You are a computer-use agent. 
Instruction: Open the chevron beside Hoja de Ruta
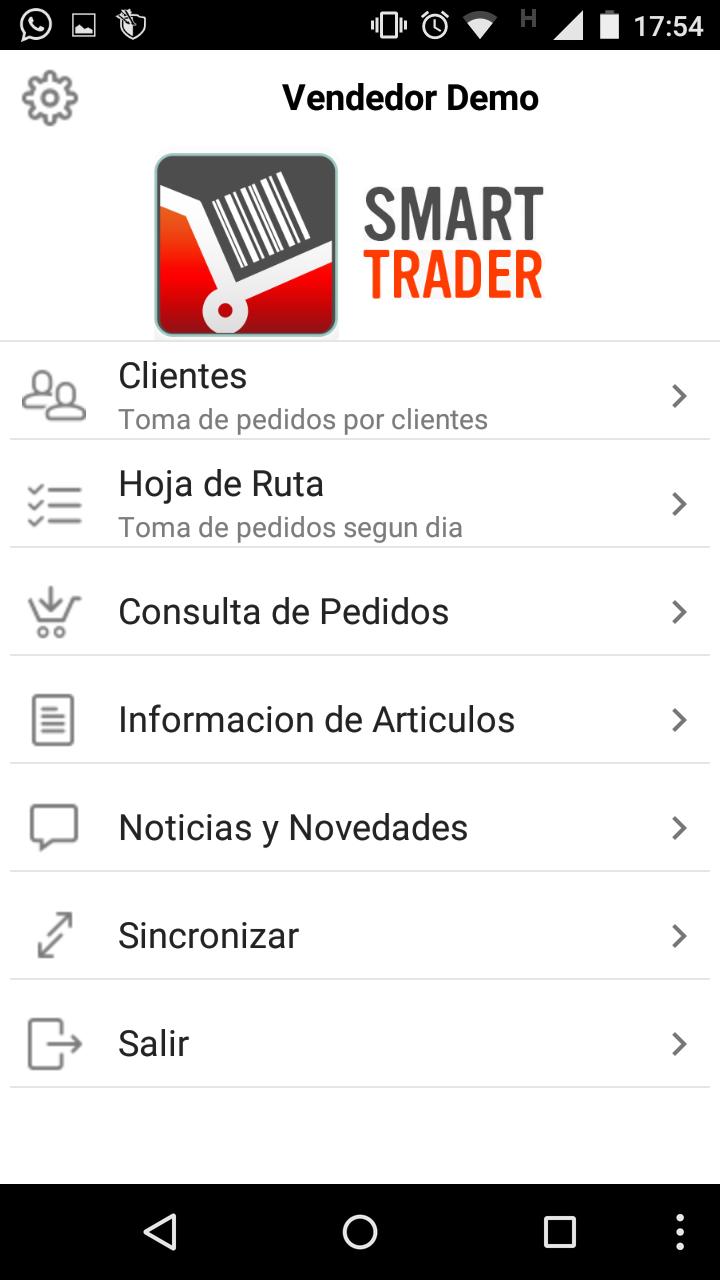(680, 503)
